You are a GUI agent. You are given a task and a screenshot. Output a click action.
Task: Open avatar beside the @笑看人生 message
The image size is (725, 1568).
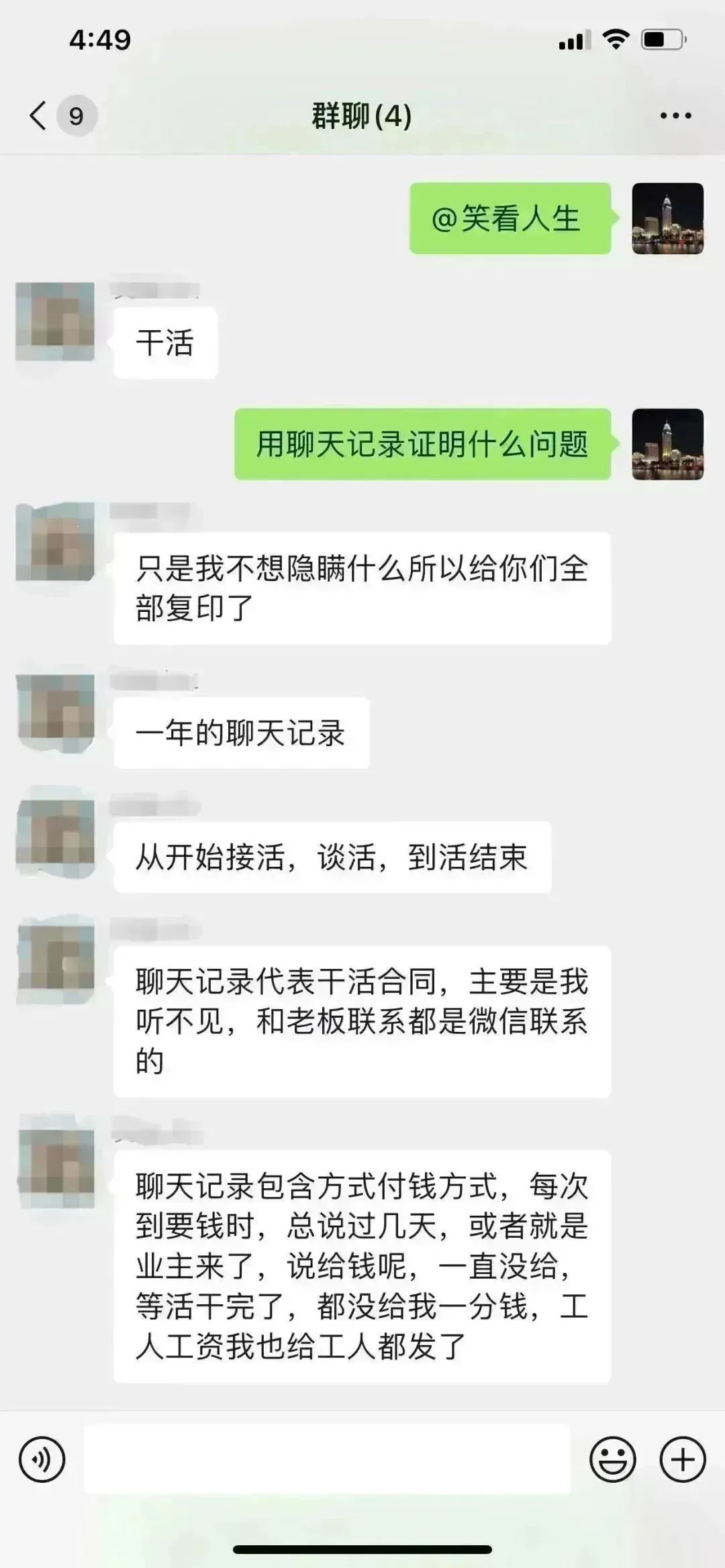tap(667, 219)
